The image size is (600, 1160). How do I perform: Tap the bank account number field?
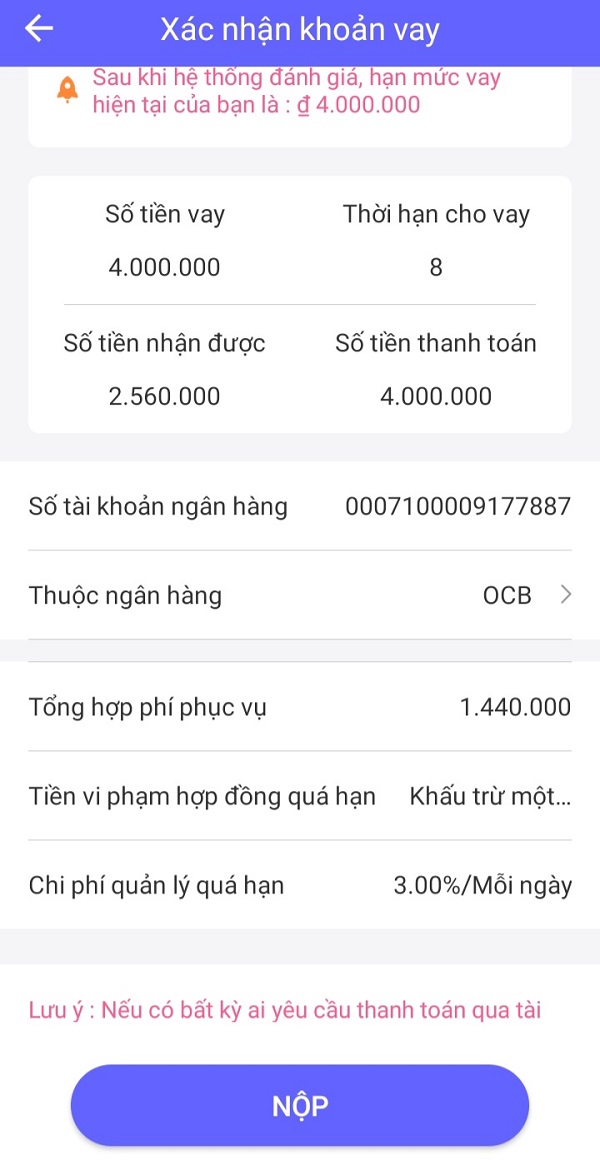tap(457, 507)
